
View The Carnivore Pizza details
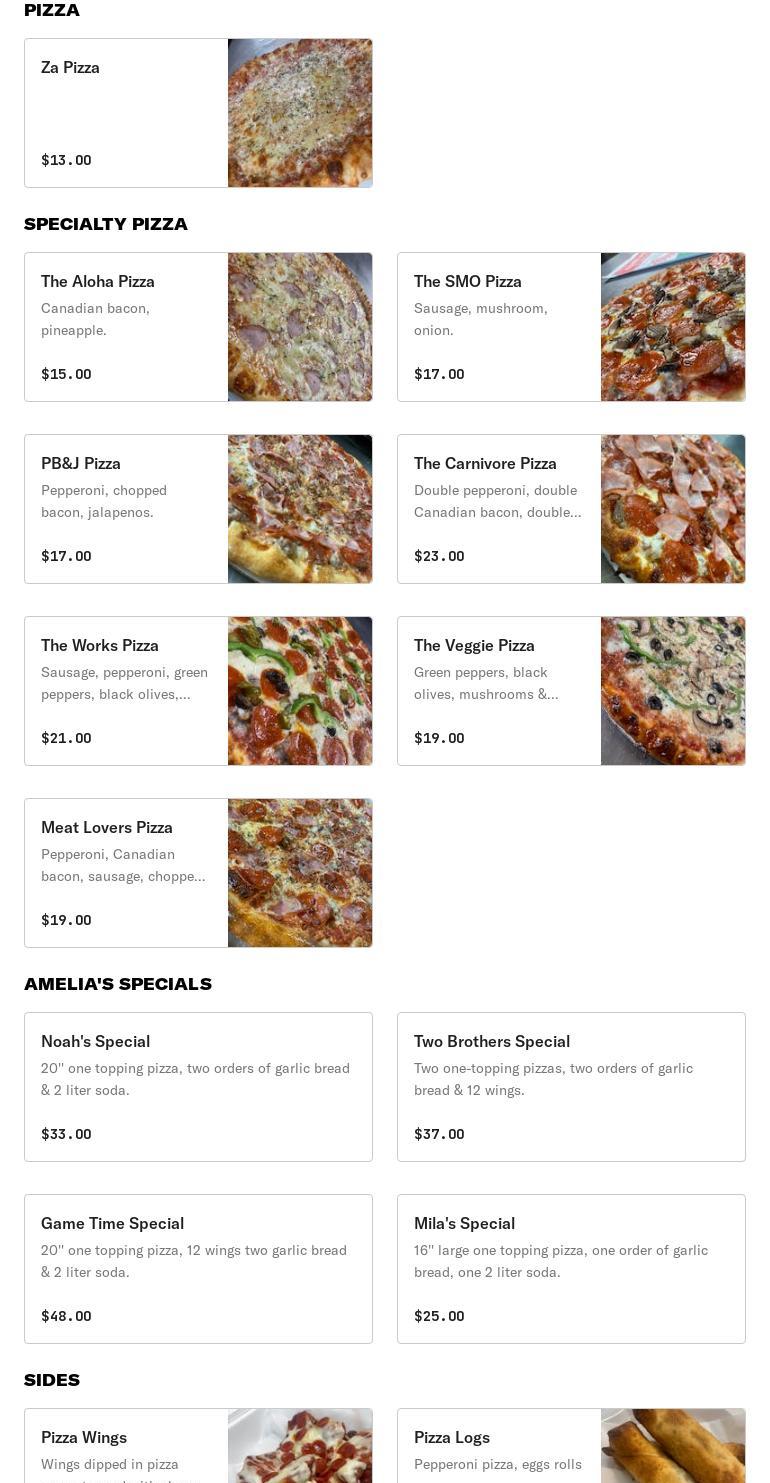pyautogui.click(x=571, y=509)
